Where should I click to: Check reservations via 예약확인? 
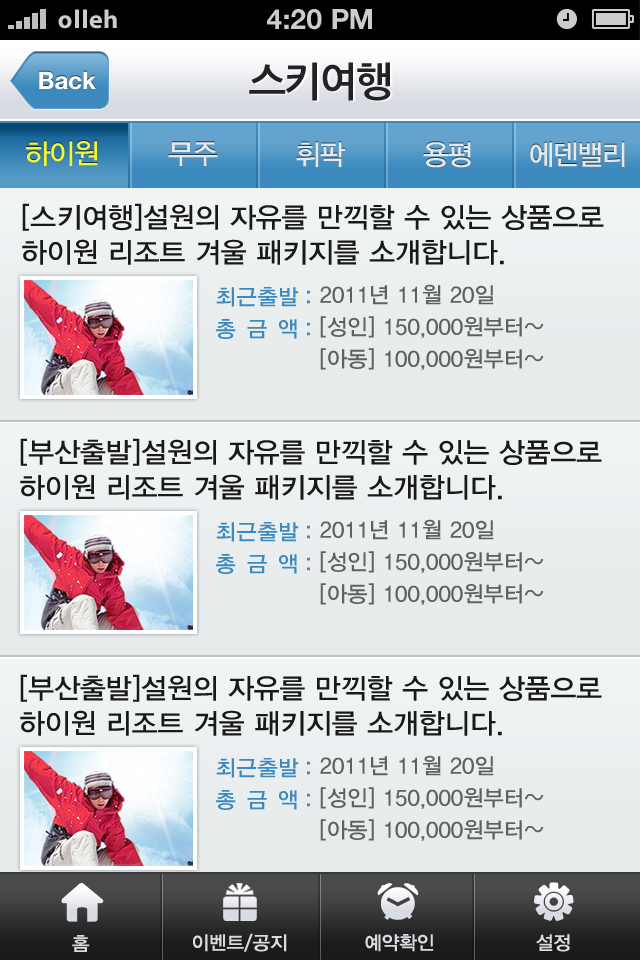click(397, 917)
